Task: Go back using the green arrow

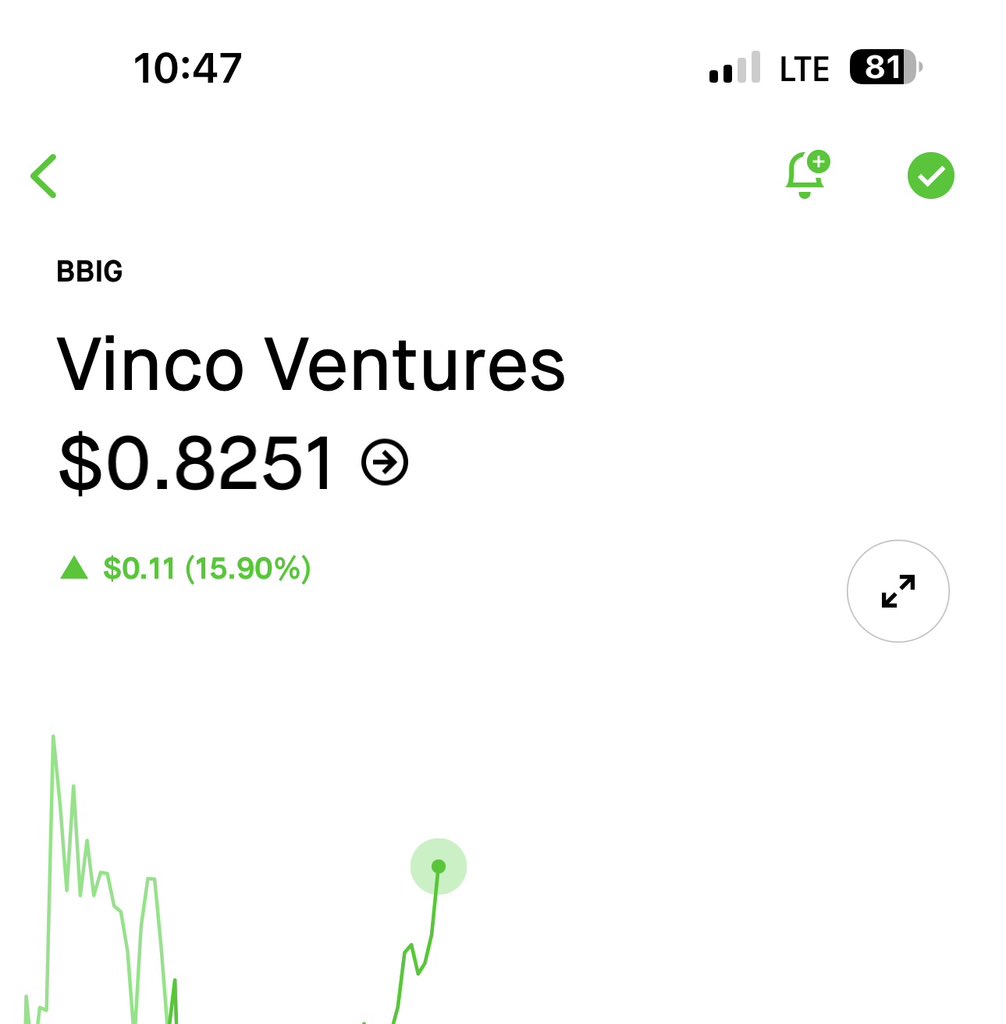Action: (44, 176)
